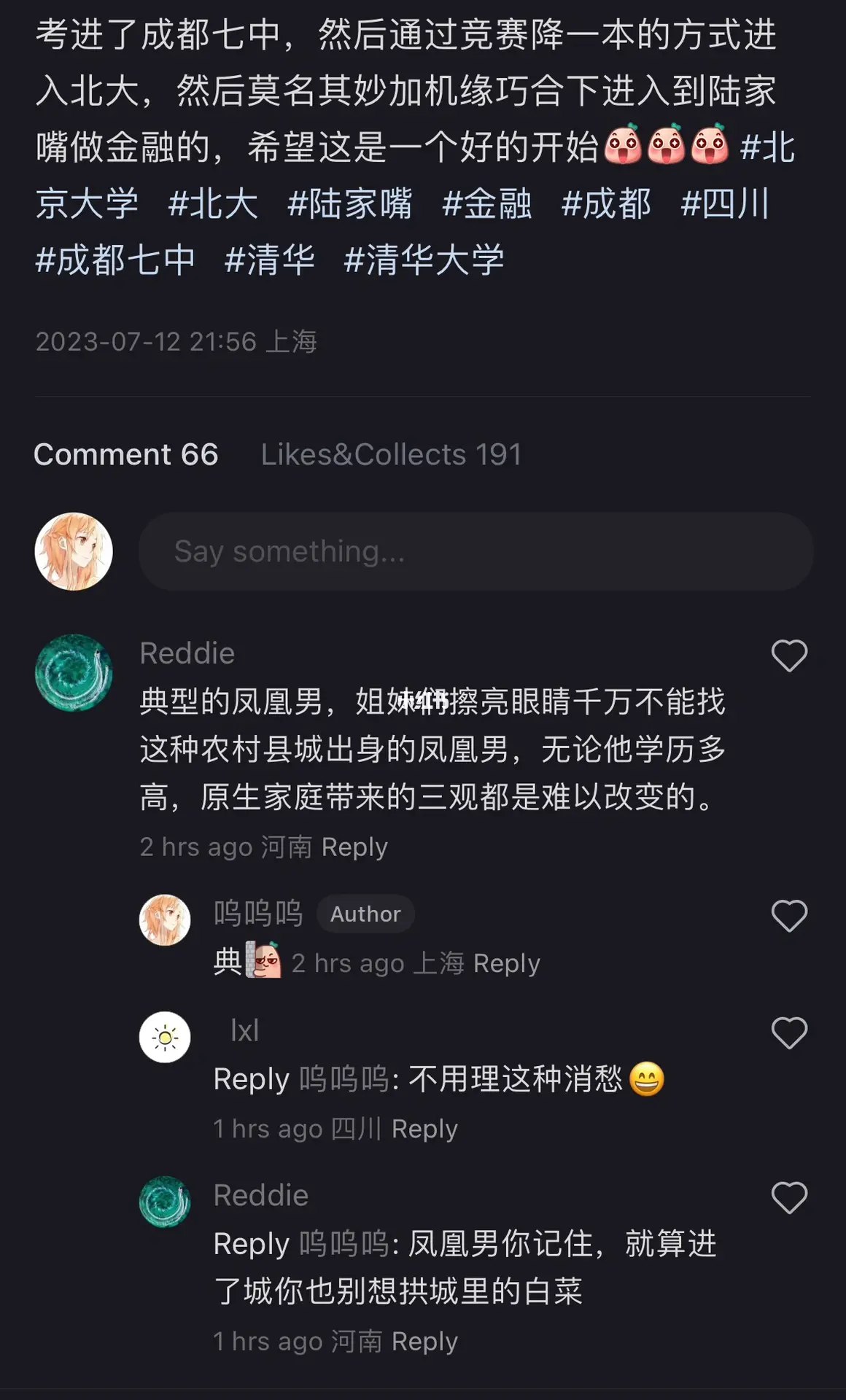Viewport: 846px width, 1400px height.
Task: Tap the Say something comment field
Action: tap(473, 551)
